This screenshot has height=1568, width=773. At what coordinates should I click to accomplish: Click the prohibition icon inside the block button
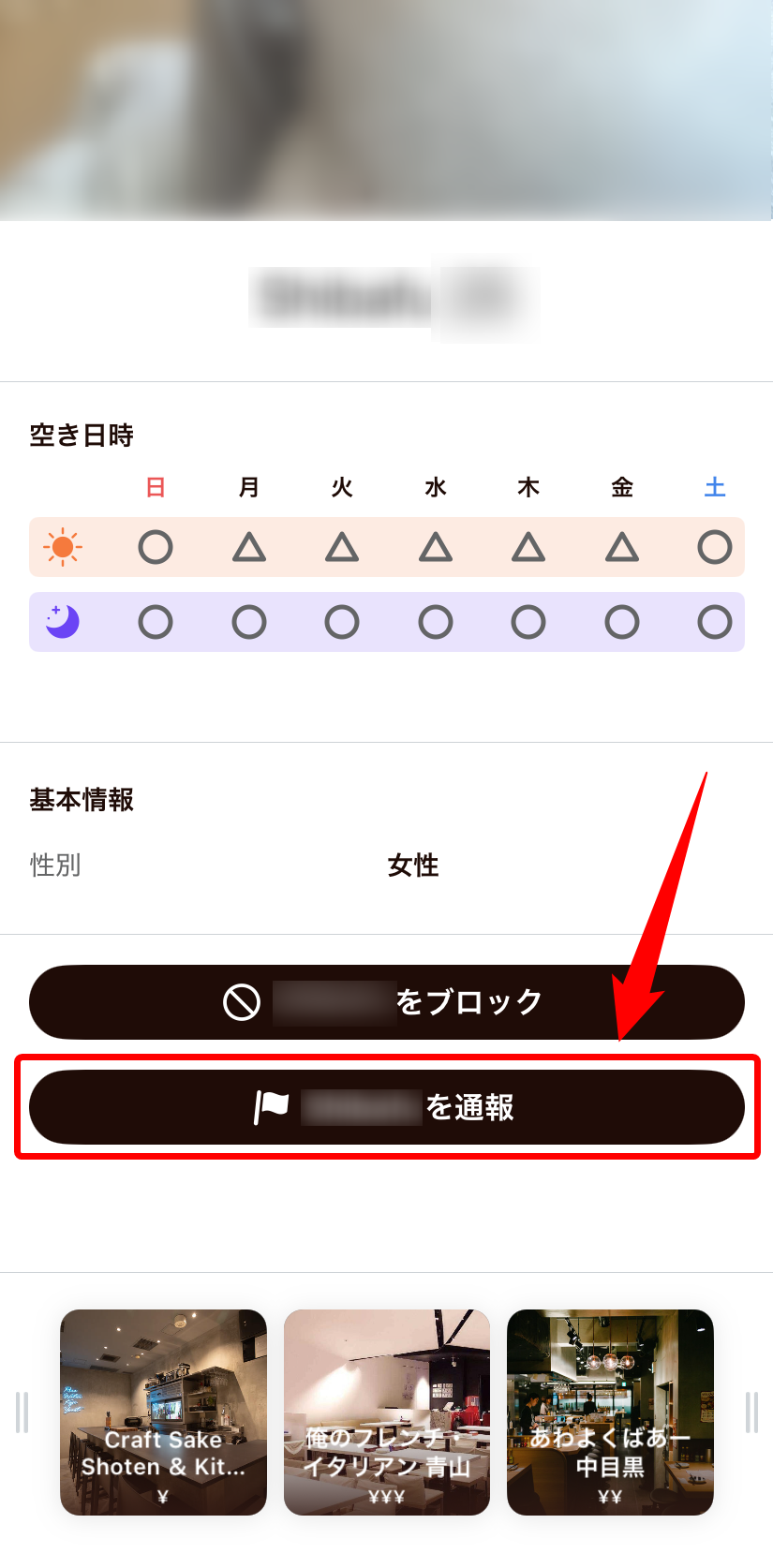click(241, 1001)
